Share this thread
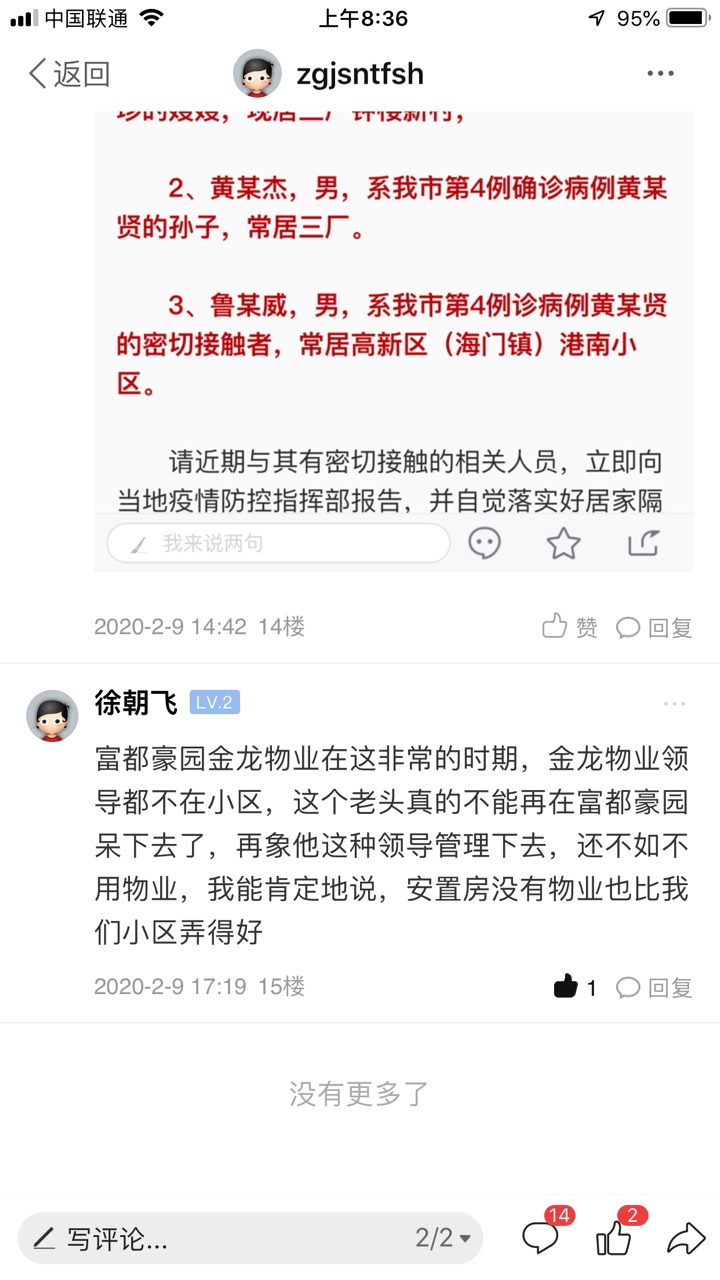The height and width of the screenshot is (1280, 720). [685, 1239]
